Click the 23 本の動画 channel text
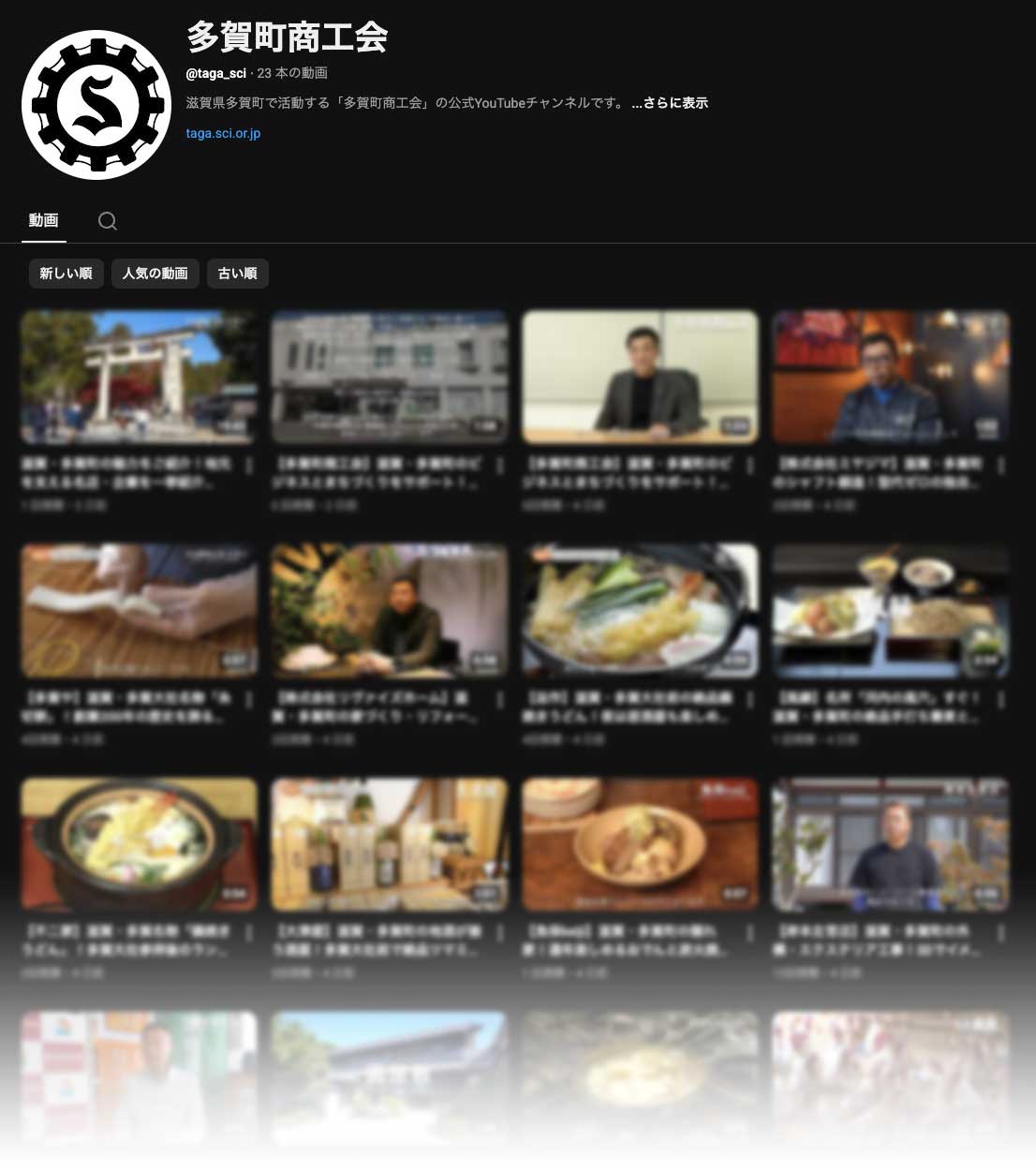This screenshot has width=1036, height=1172. [292, 73]
